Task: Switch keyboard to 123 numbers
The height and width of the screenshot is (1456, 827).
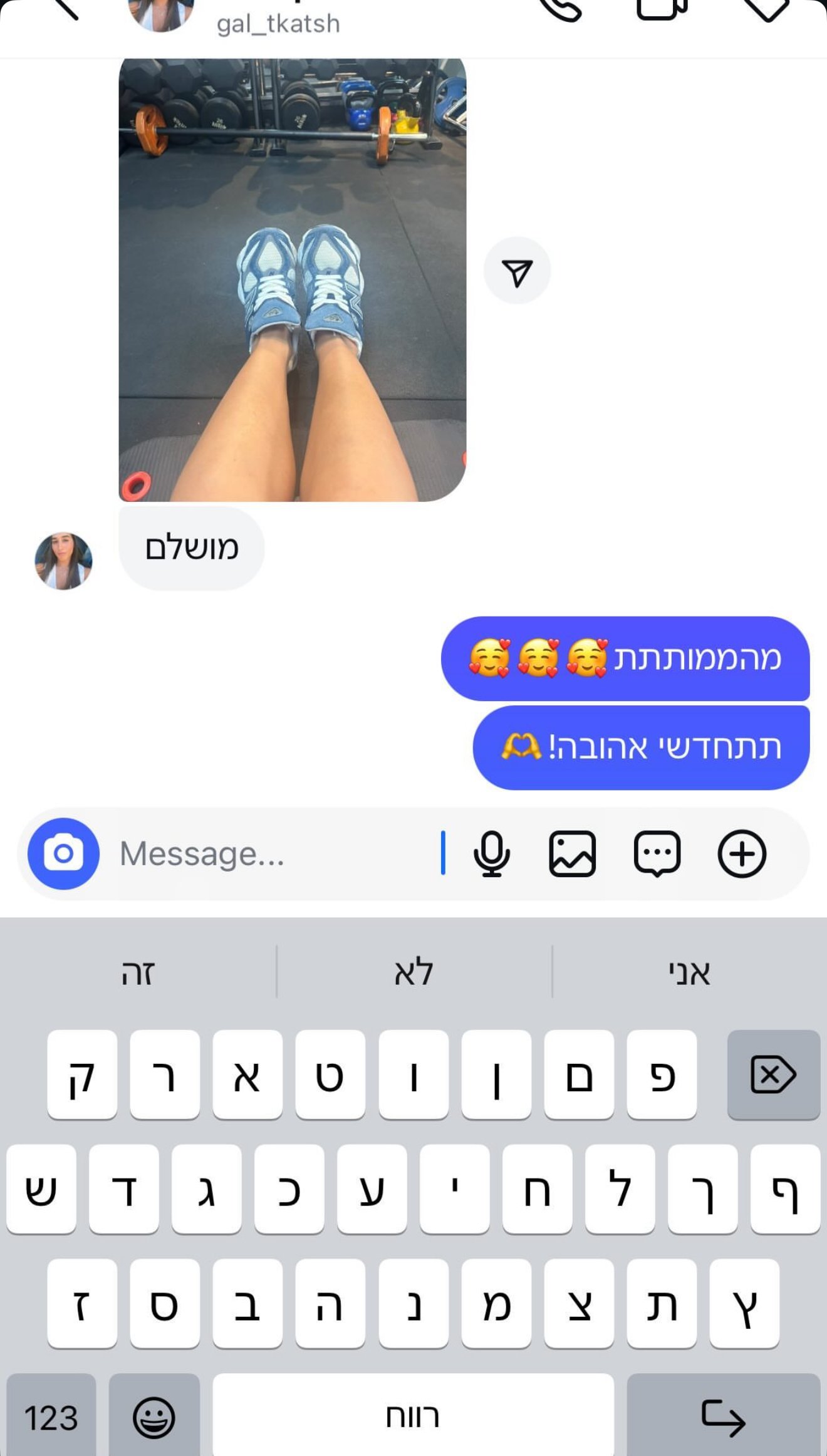Action: click(x=51, y=1417)
